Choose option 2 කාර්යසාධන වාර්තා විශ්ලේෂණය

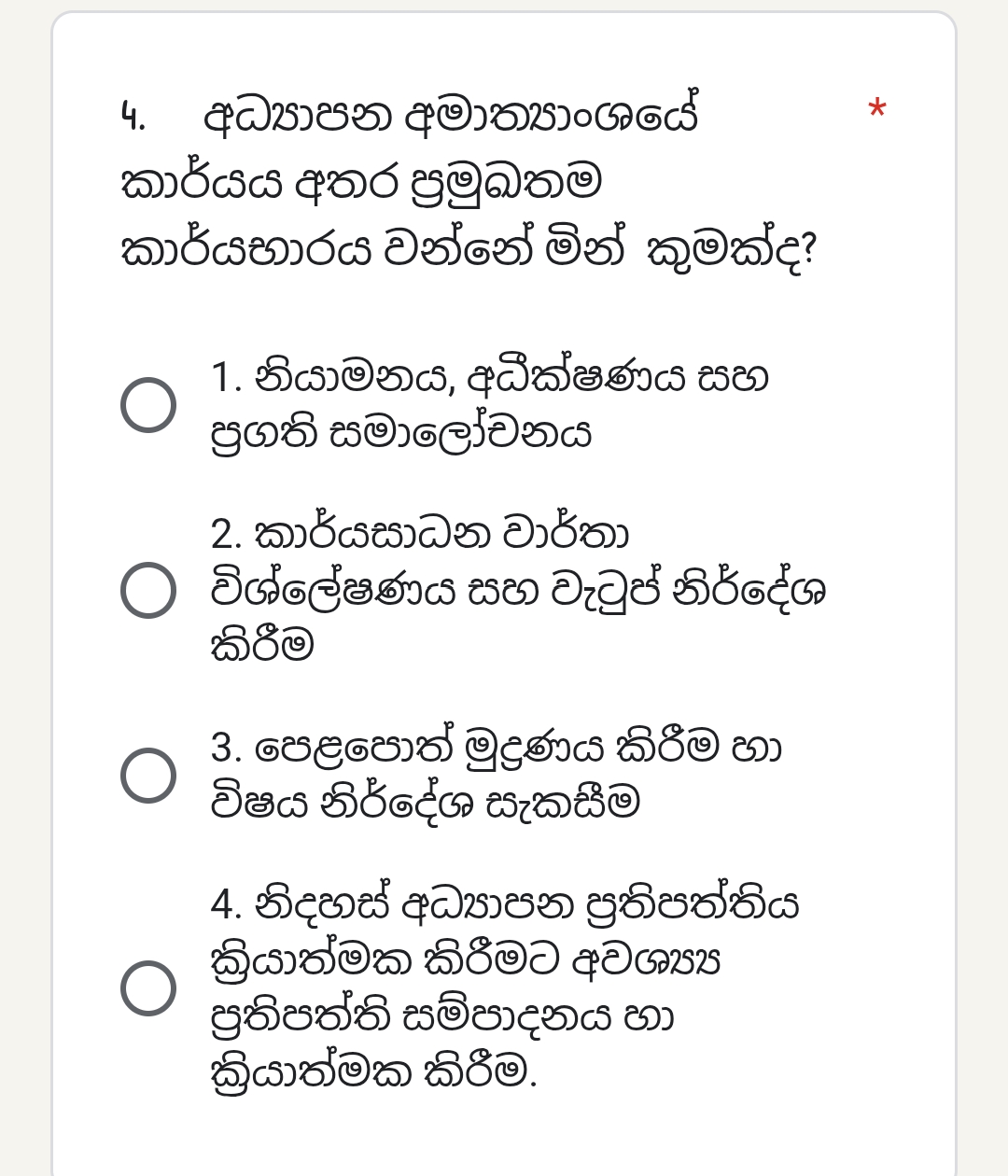(148, 590)
